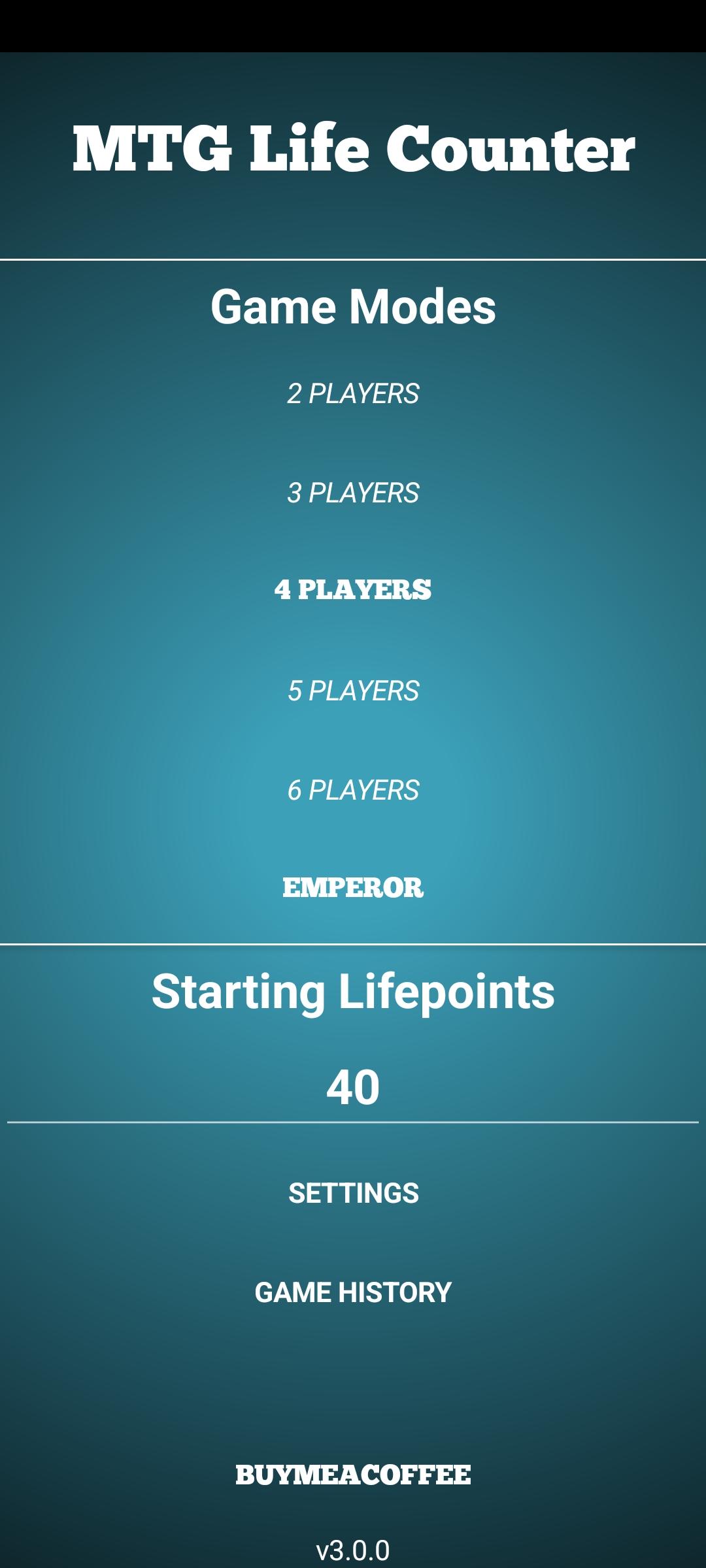Open the Emperor game mode
This screenshot has width=706, height=1568.
click(x=353, y=888)
